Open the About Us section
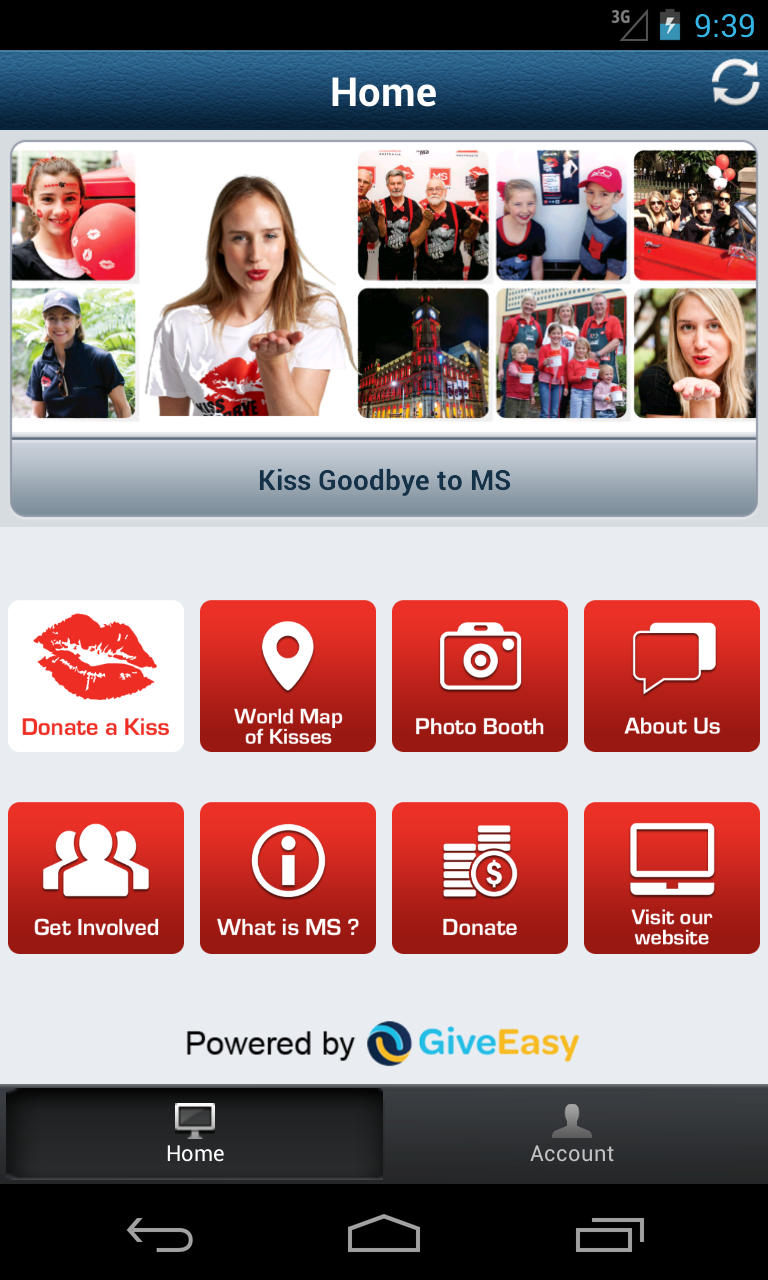 click(x=672, y=676)
